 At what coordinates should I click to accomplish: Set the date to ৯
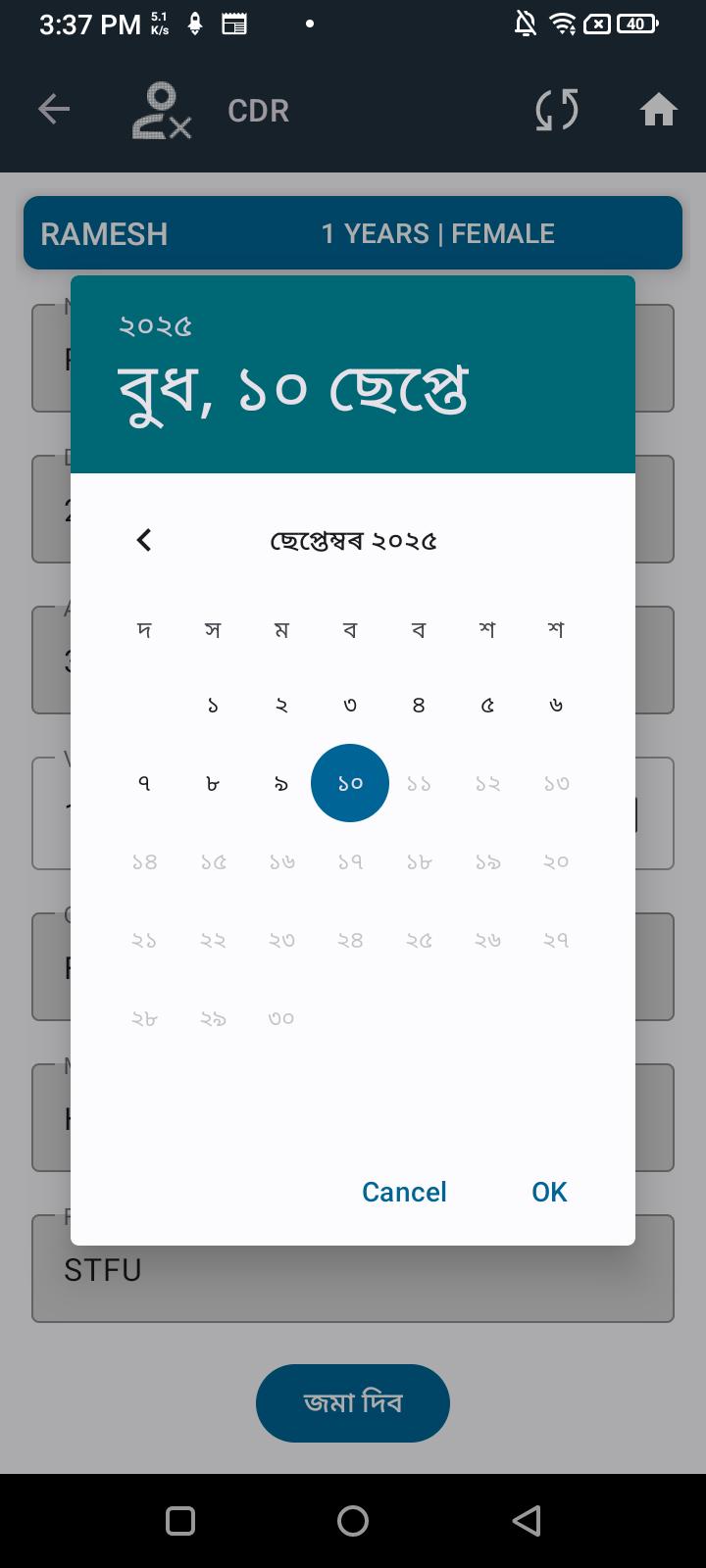(281, 783)
